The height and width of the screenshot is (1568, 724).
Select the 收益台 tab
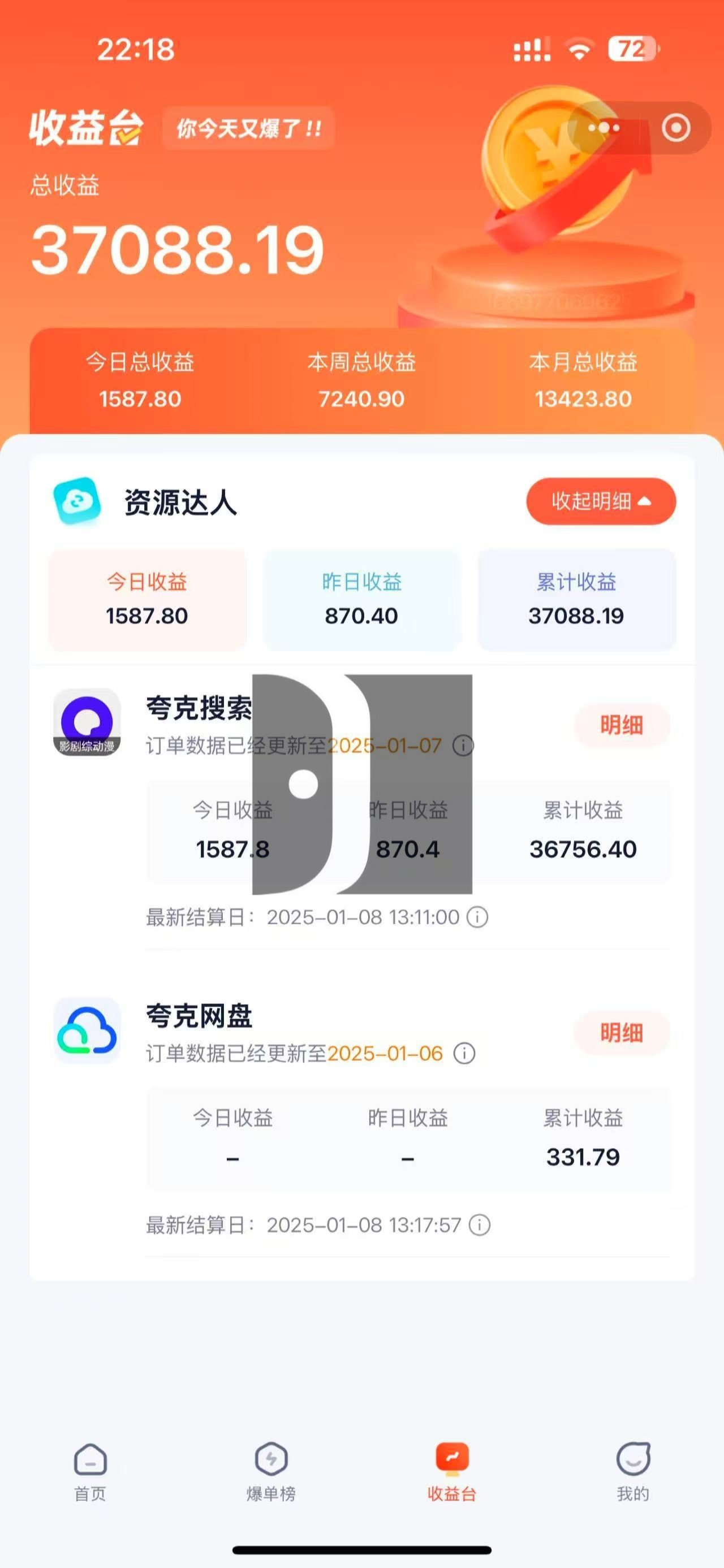(x=452, y=1472)
